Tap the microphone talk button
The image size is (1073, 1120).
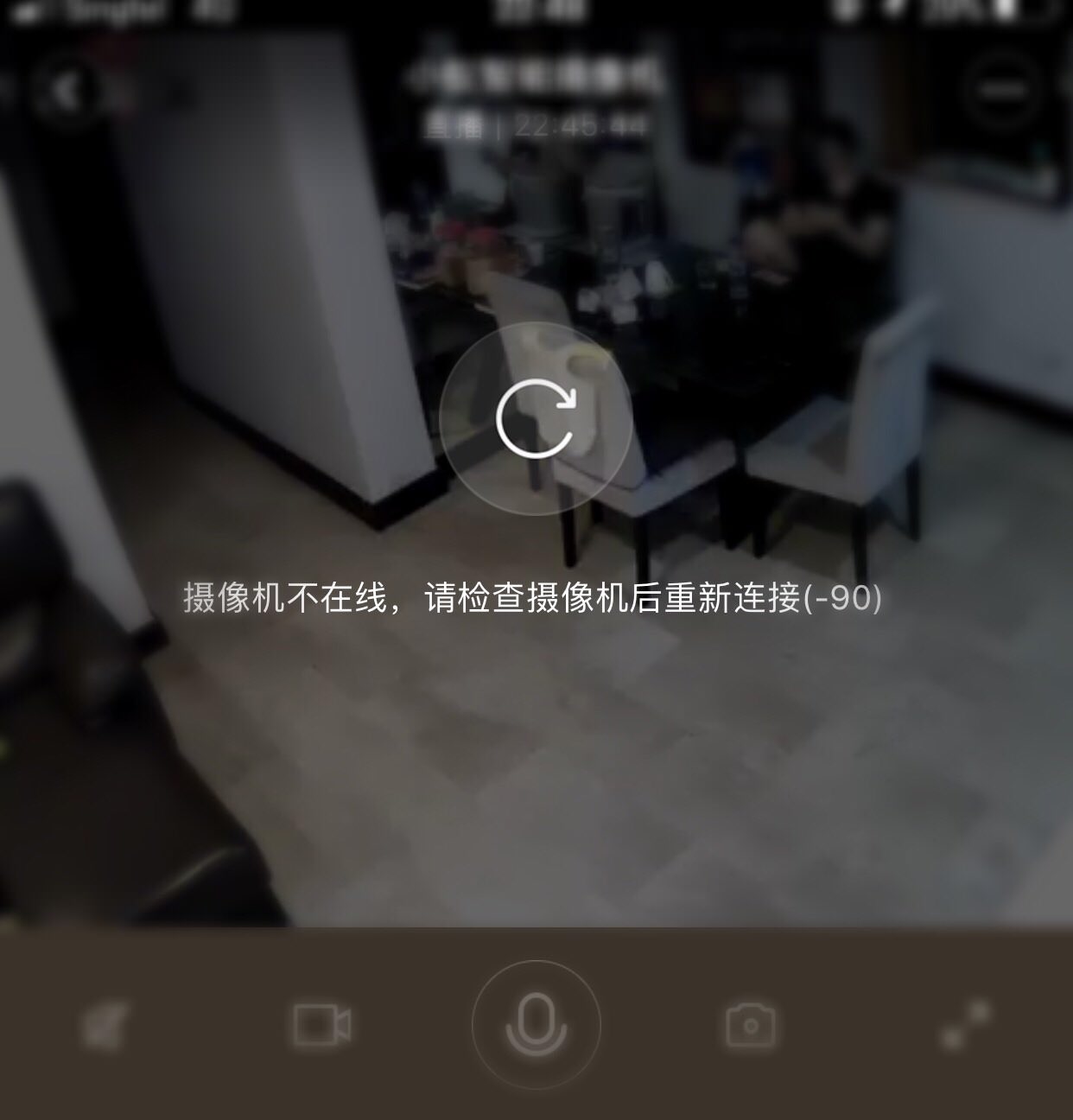tap(536, 1025)
